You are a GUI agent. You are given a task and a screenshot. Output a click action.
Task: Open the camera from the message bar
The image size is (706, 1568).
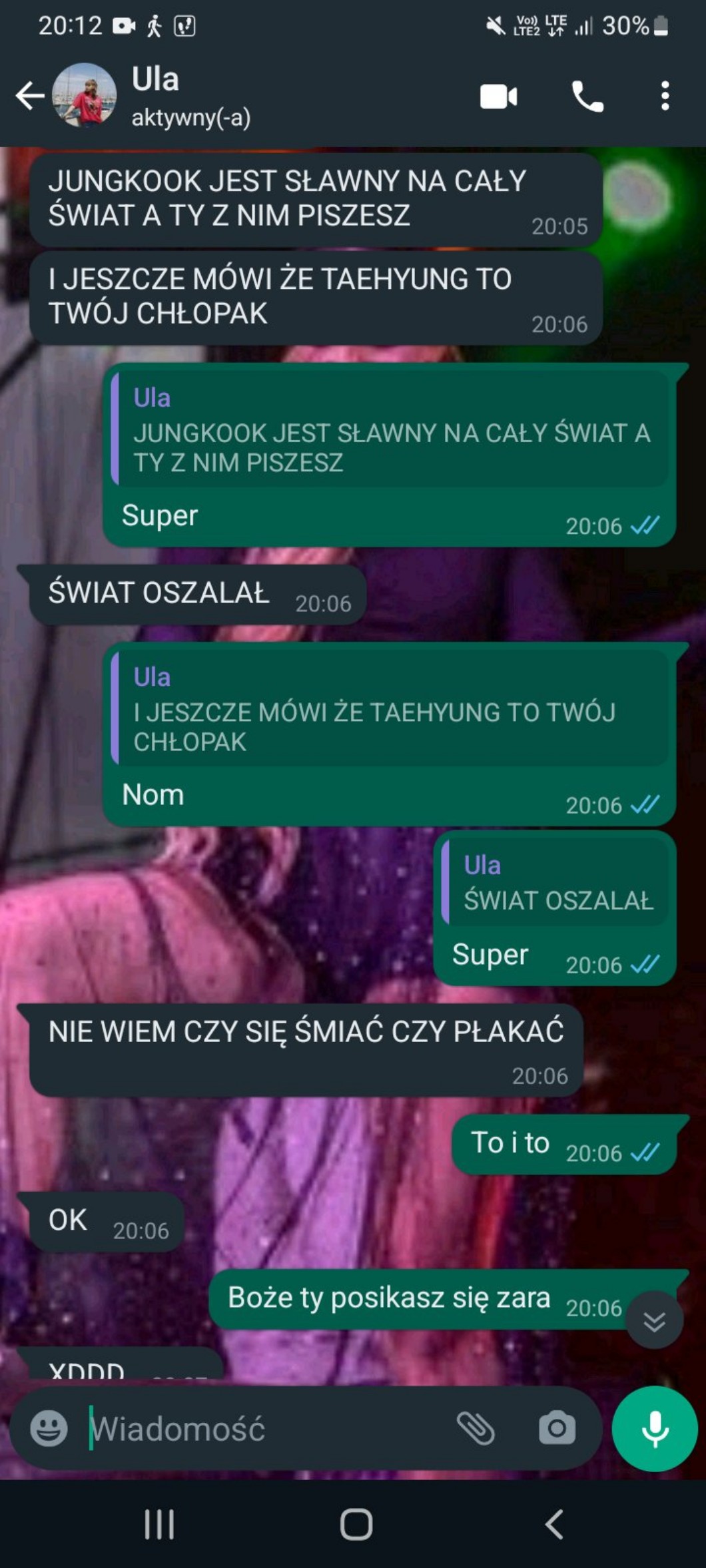point(557,1428)
